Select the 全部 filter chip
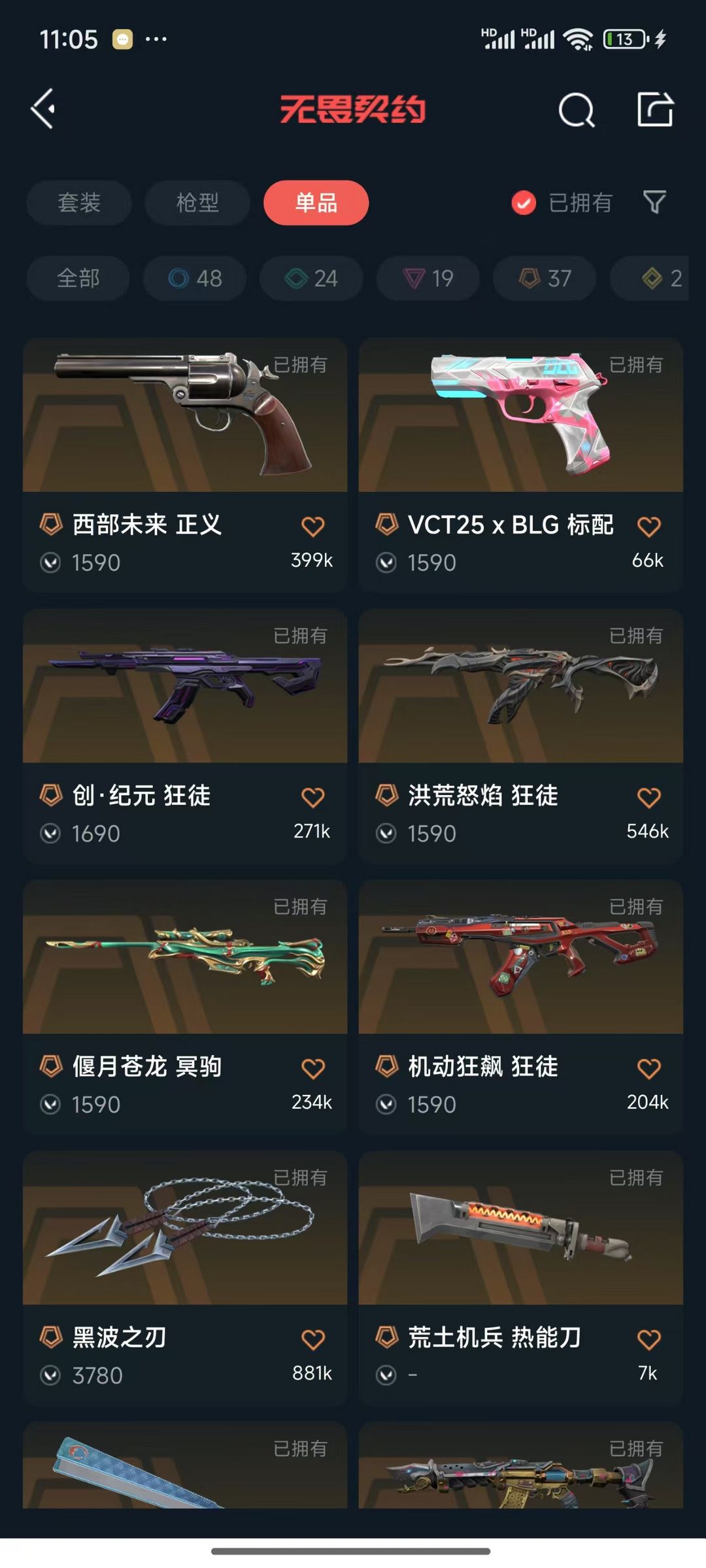This screenshot has height=1568, width=706. [78, 278]
